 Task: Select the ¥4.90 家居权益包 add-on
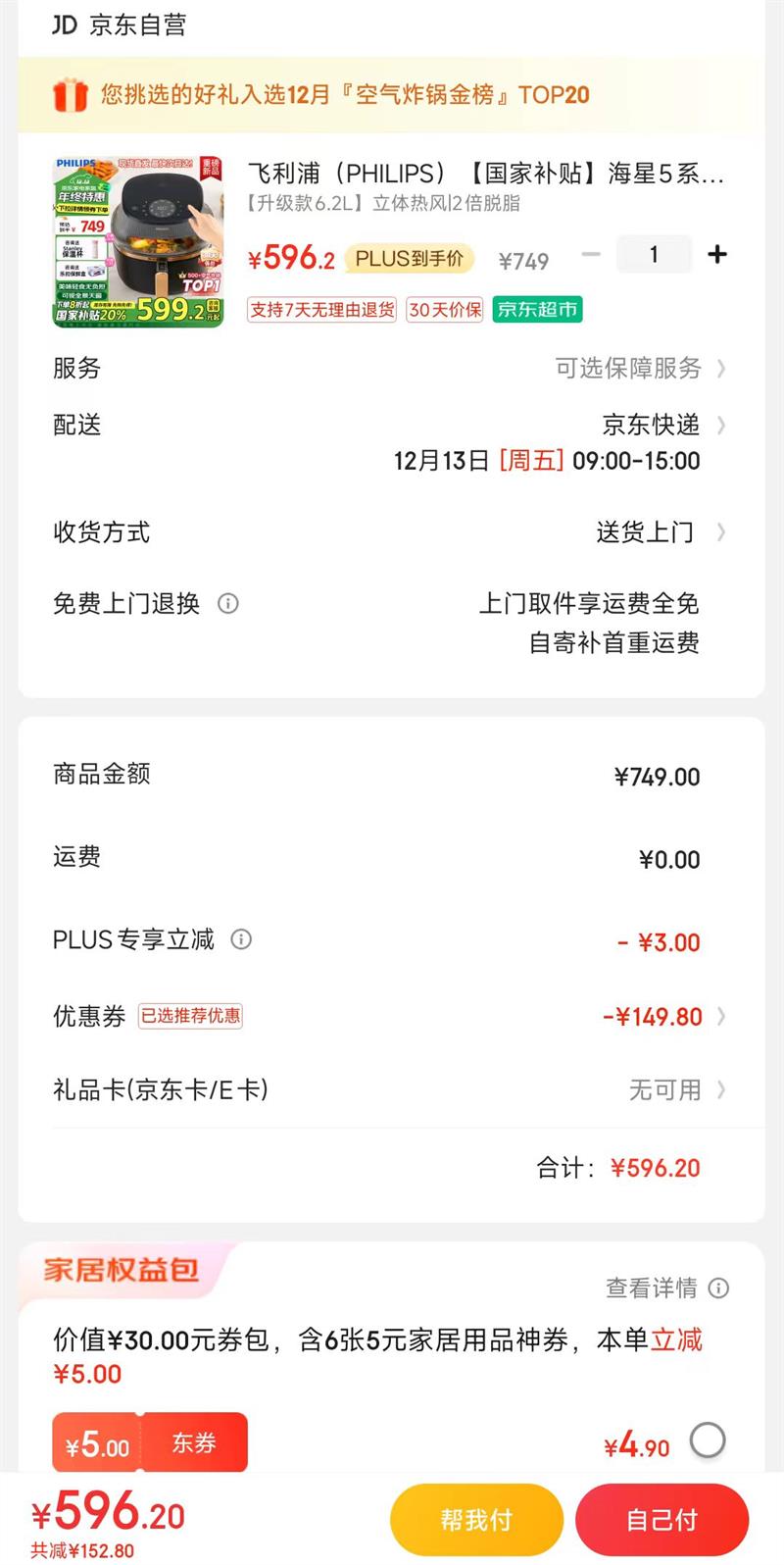708,1441
